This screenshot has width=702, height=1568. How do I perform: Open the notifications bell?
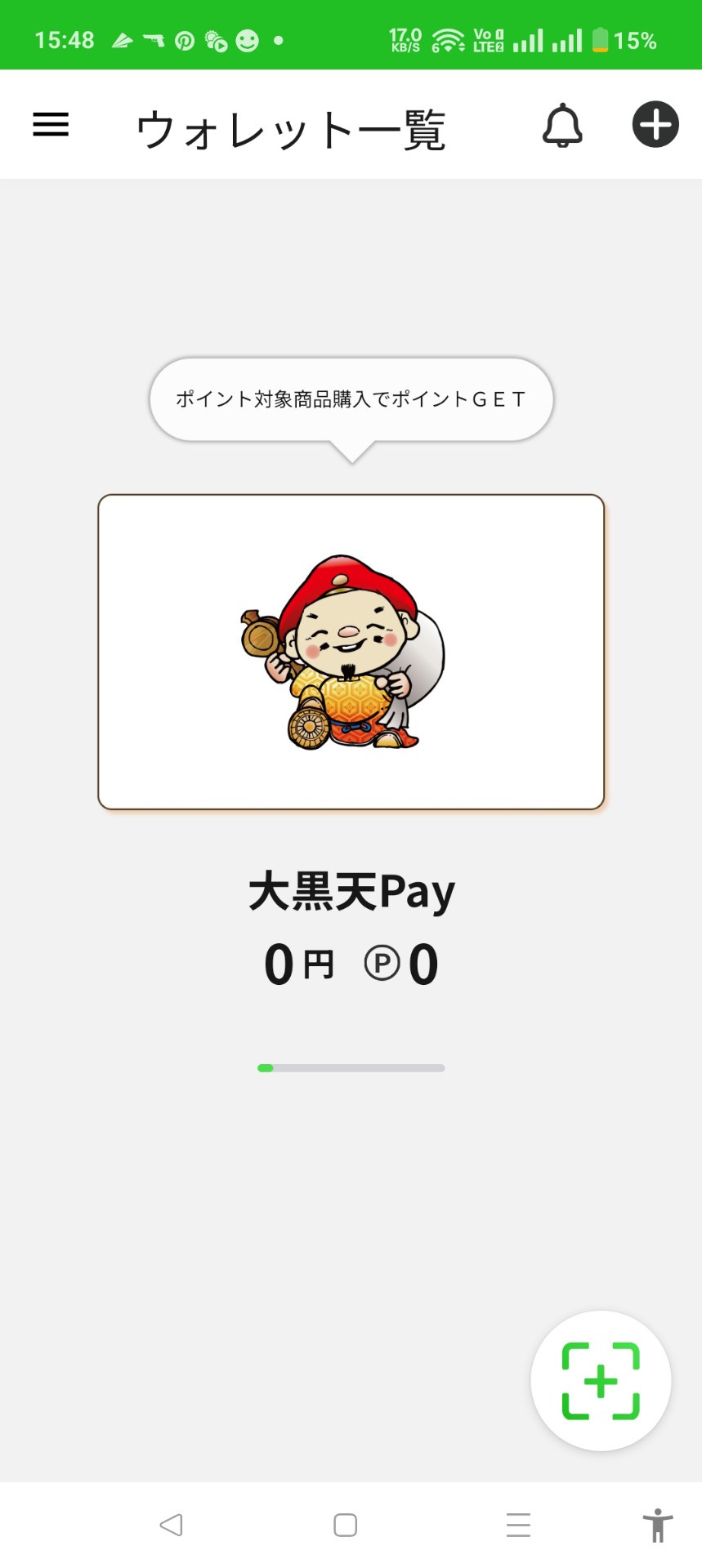pos(562,125)
